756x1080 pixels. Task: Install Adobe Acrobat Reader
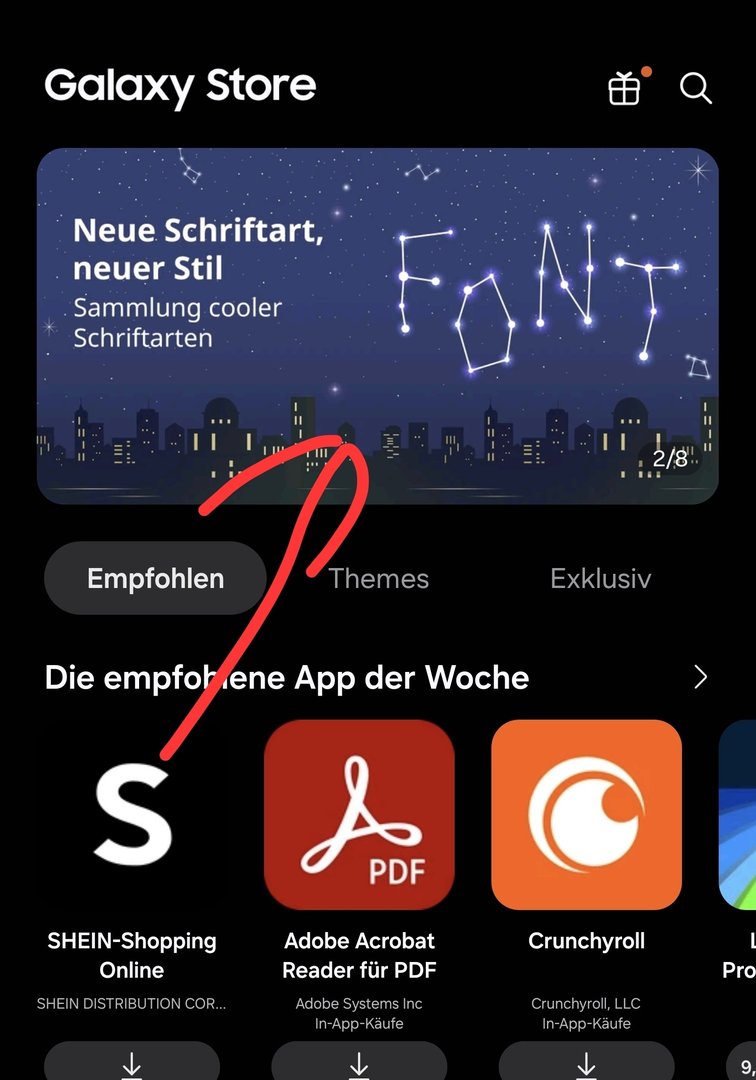(359, 1064)
